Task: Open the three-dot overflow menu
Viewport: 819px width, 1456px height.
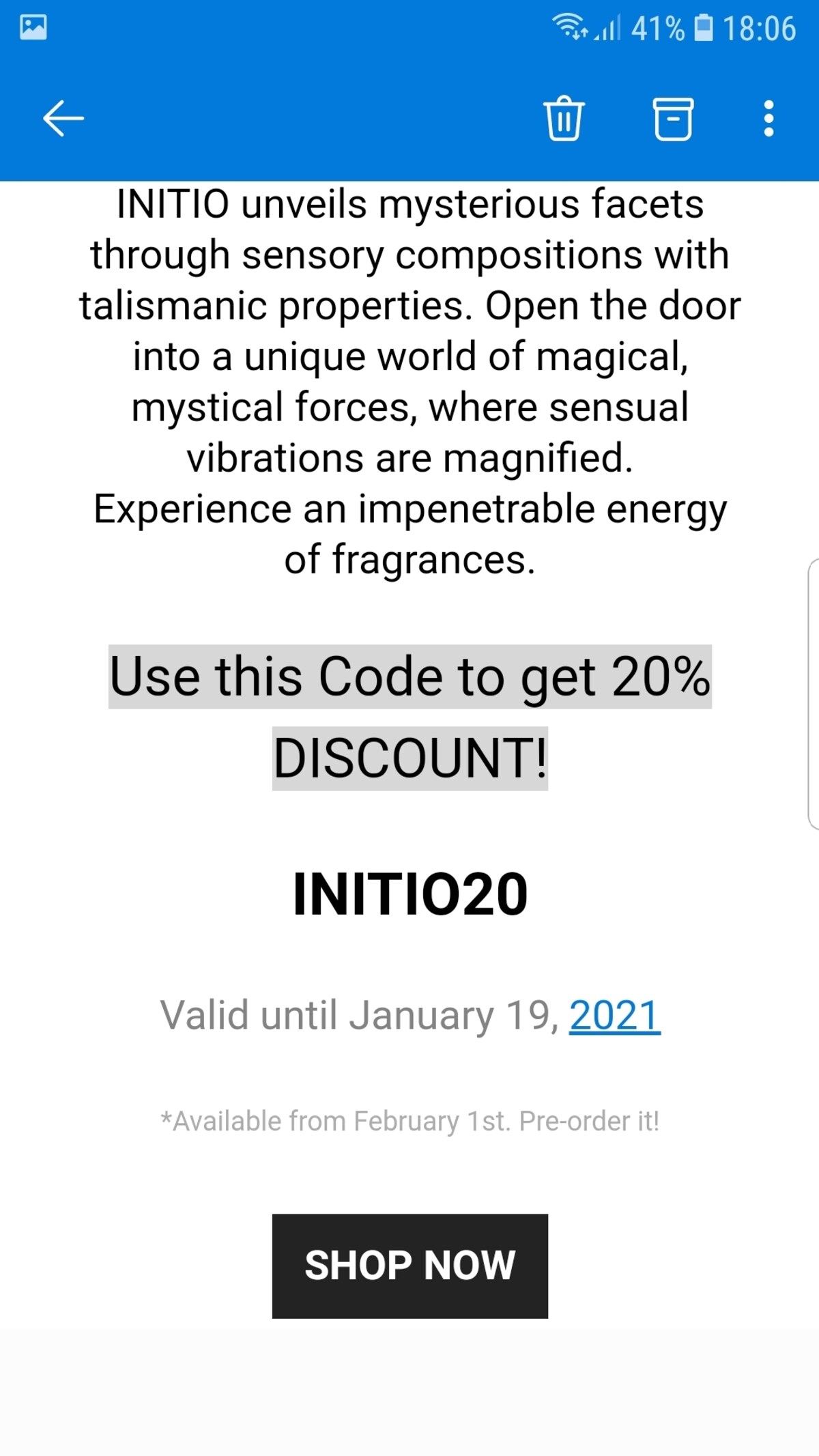Action: [x=768, y=119]
